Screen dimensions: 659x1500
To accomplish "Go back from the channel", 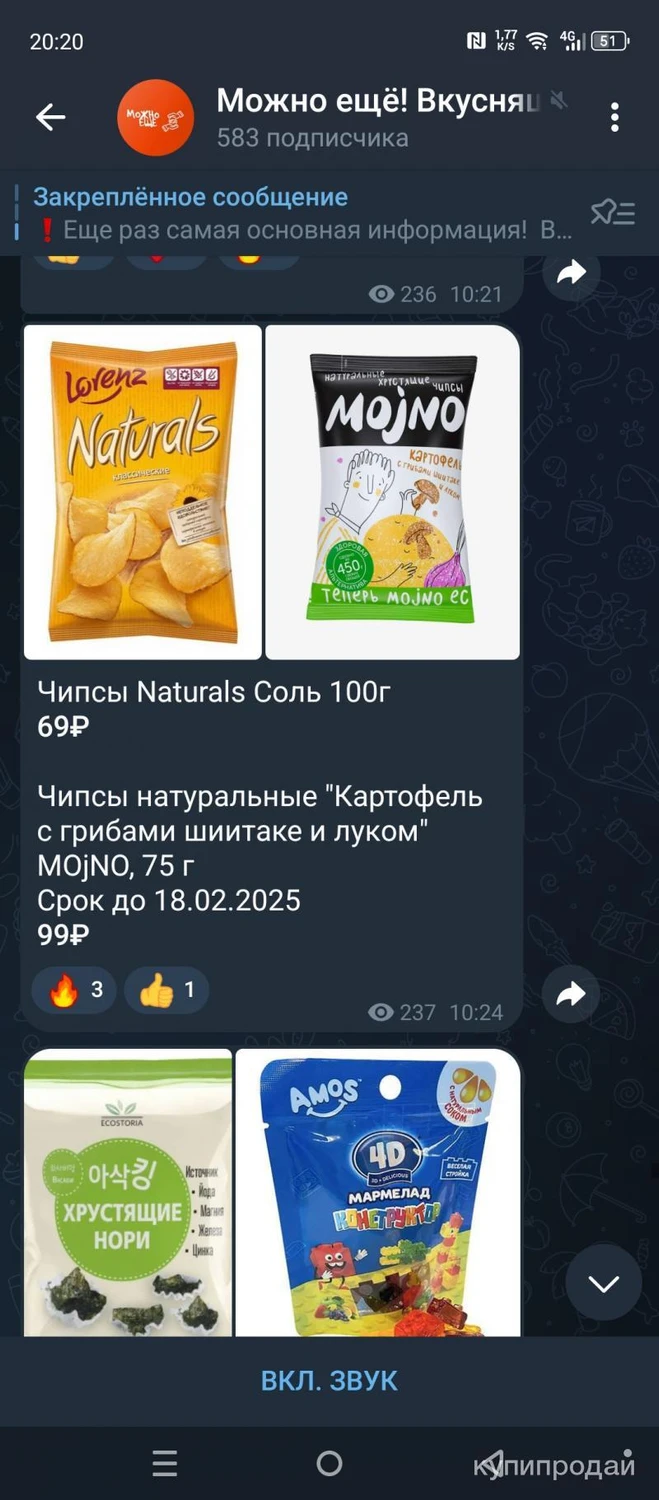I will point(51,117).
